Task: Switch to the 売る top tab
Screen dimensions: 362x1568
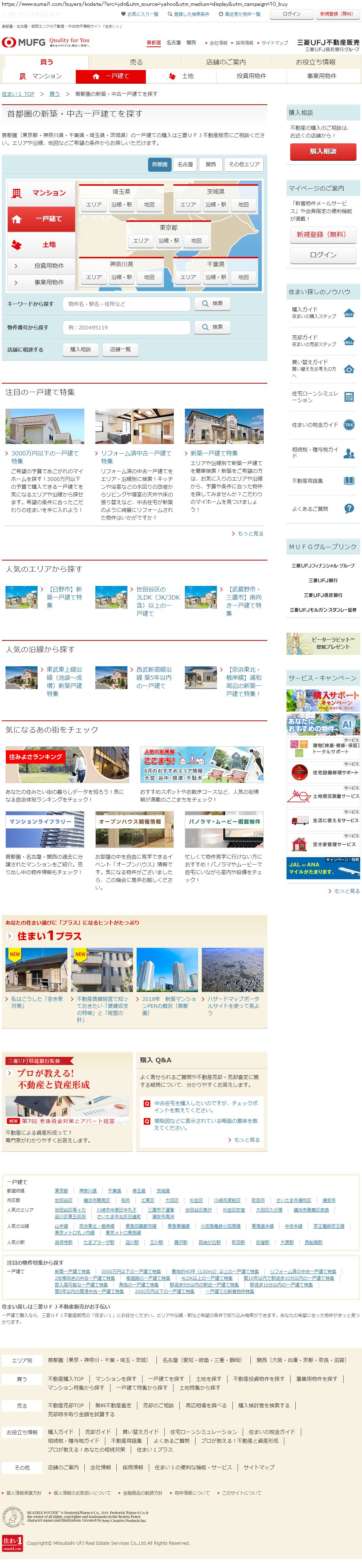Action: coord(136,62)
